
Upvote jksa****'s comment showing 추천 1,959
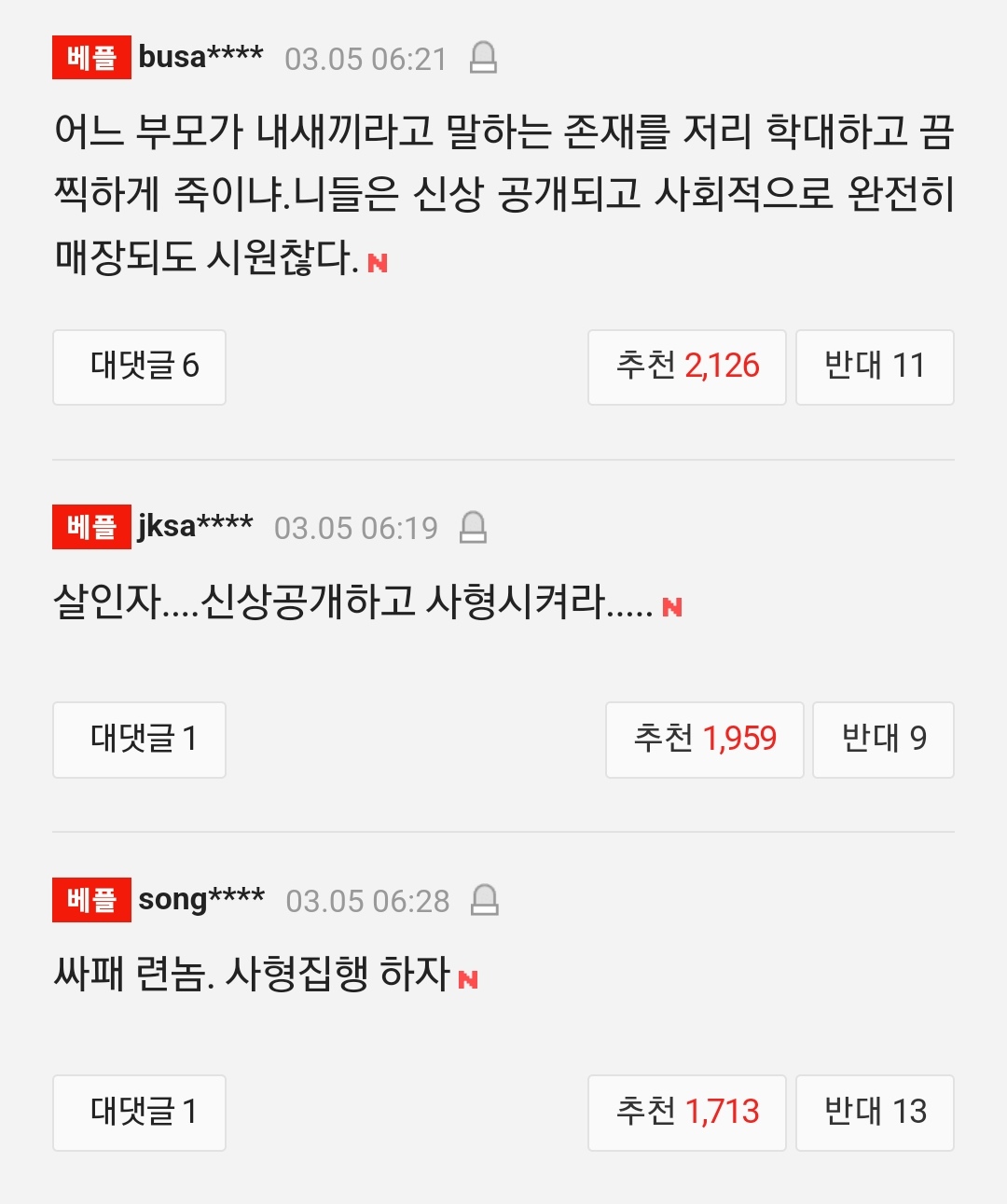[704, 740]
